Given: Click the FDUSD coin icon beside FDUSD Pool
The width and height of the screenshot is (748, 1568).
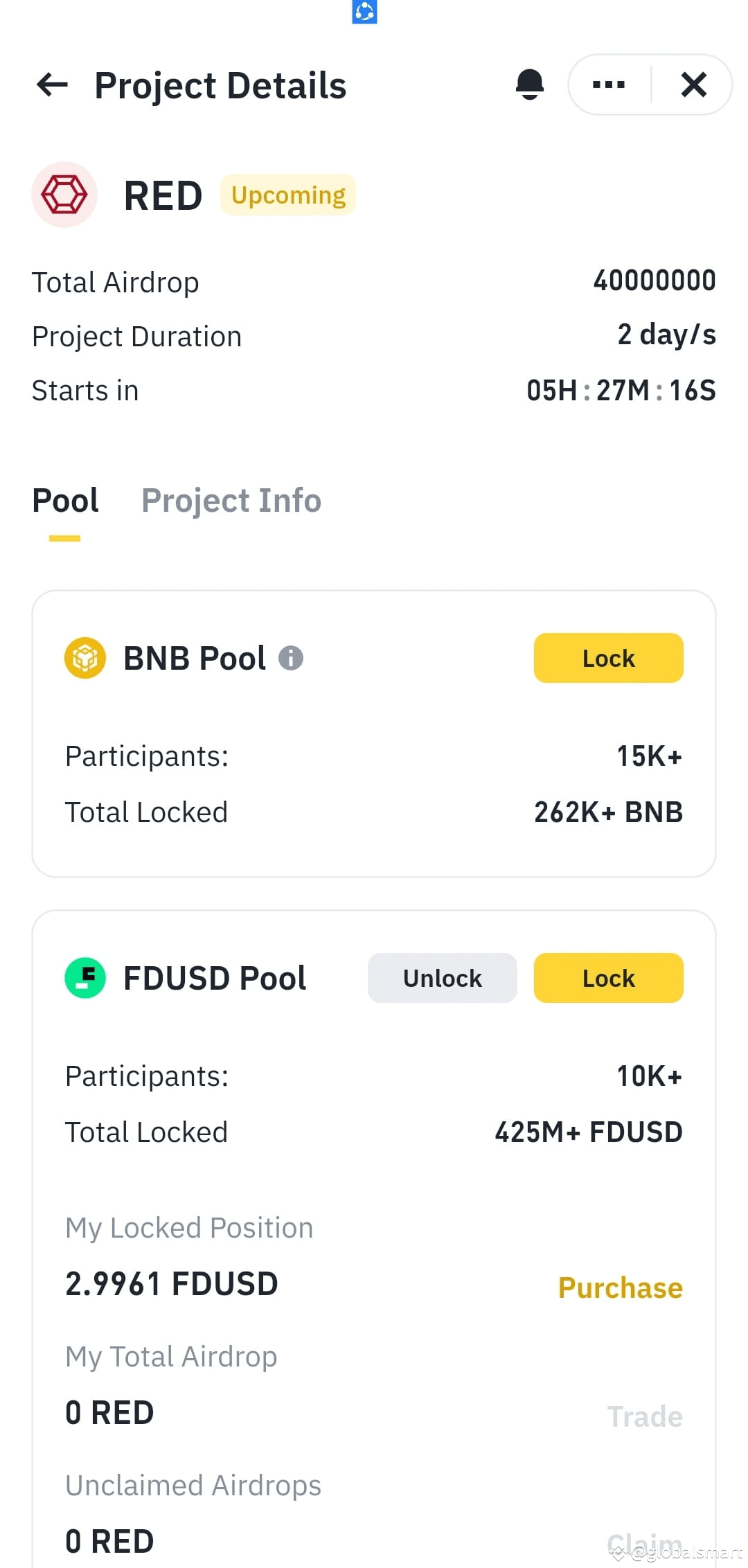Looking at the screenshot, I should [x=84, y=977].
